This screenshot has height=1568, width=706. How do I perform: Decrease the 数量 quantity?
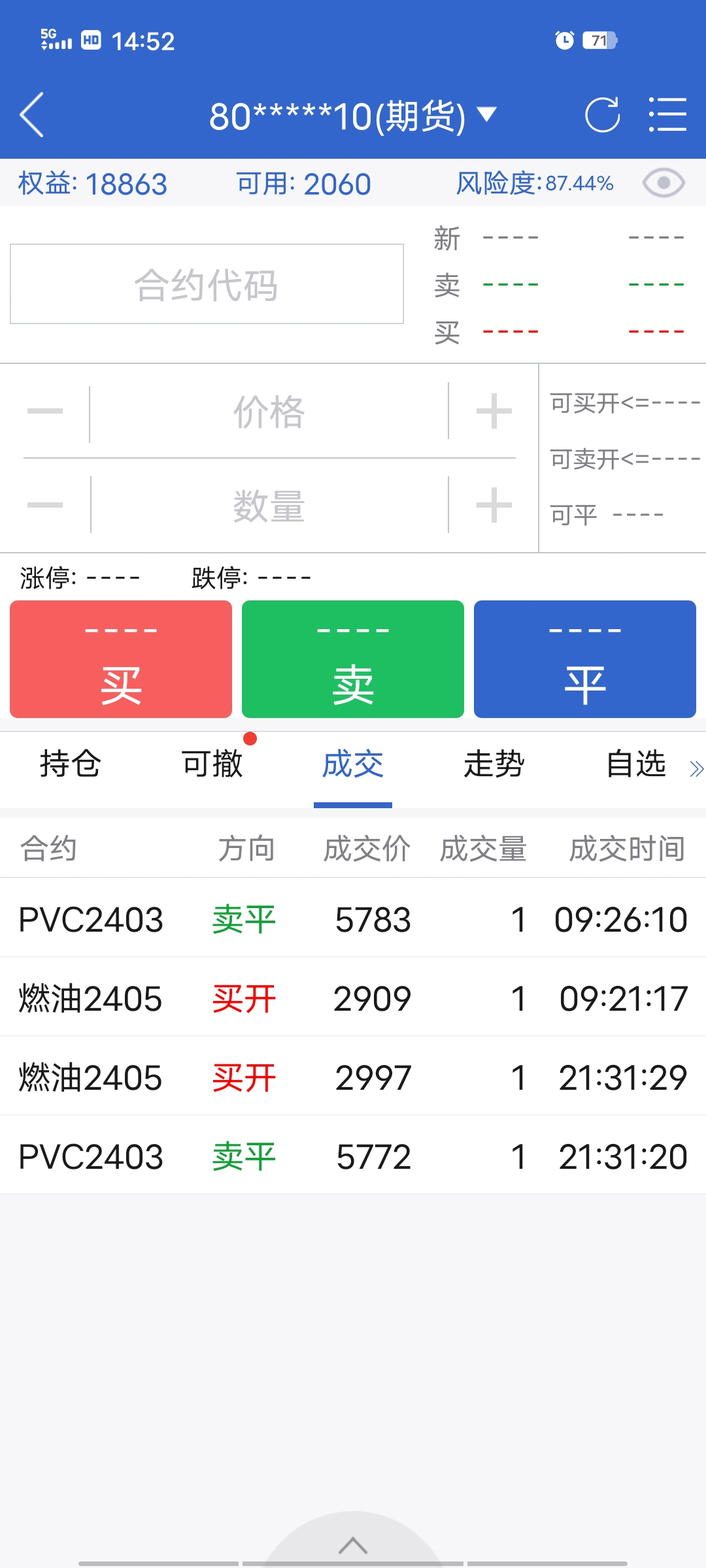pos(45,506)
